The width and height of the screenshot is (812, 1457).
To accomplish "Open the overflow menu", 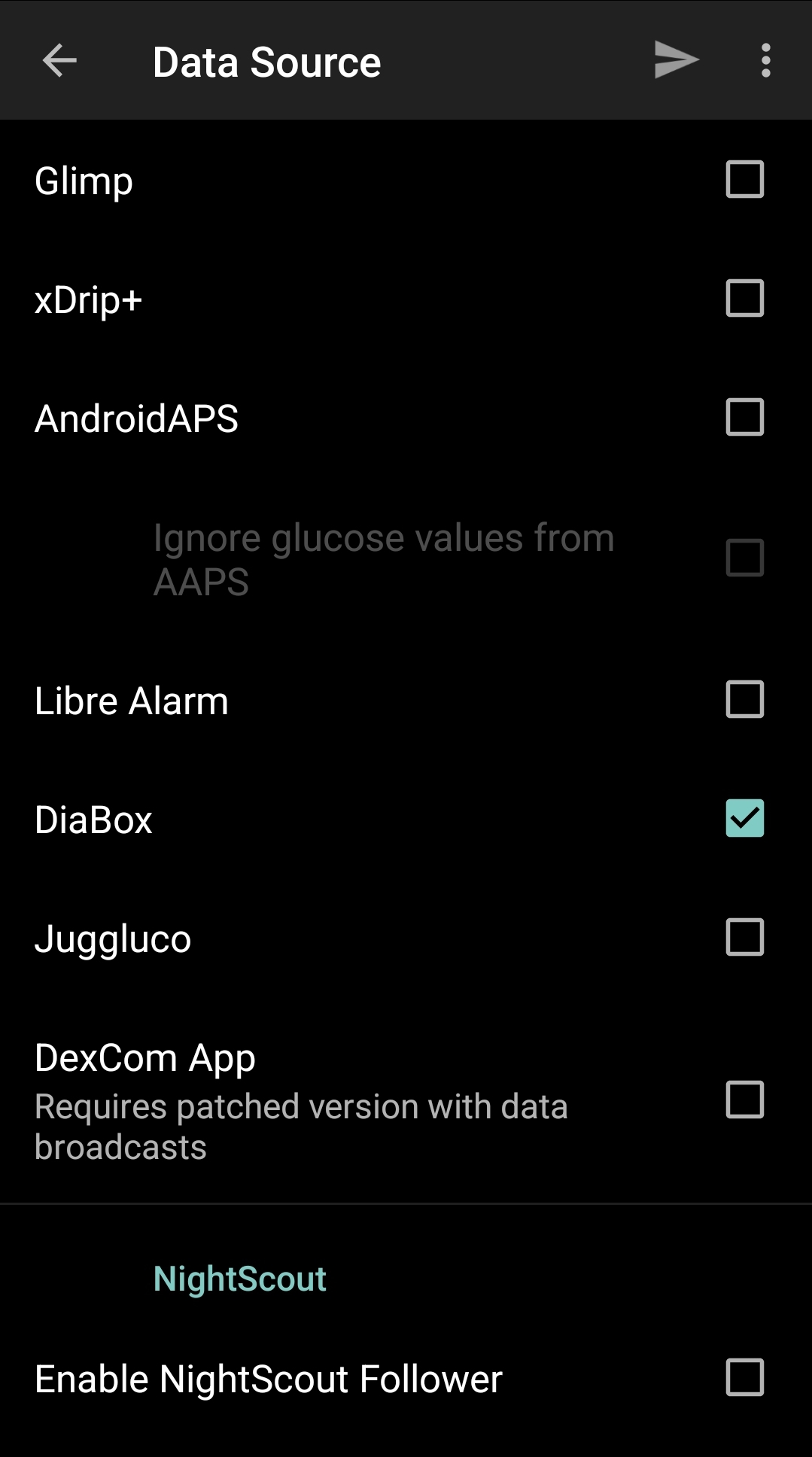I will coord(765,60).
